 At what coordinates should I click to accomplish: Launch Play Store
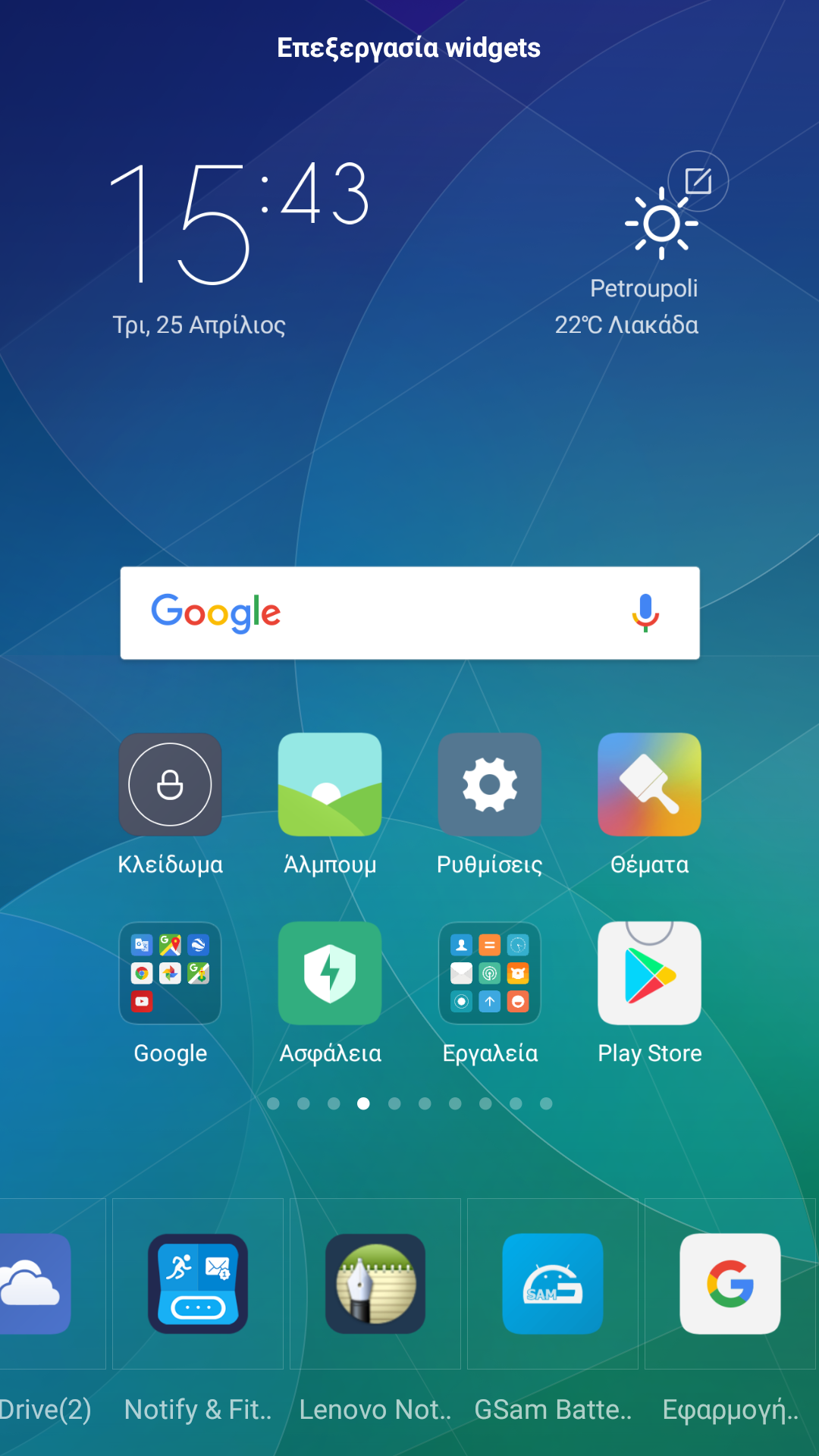coord(649,973)
